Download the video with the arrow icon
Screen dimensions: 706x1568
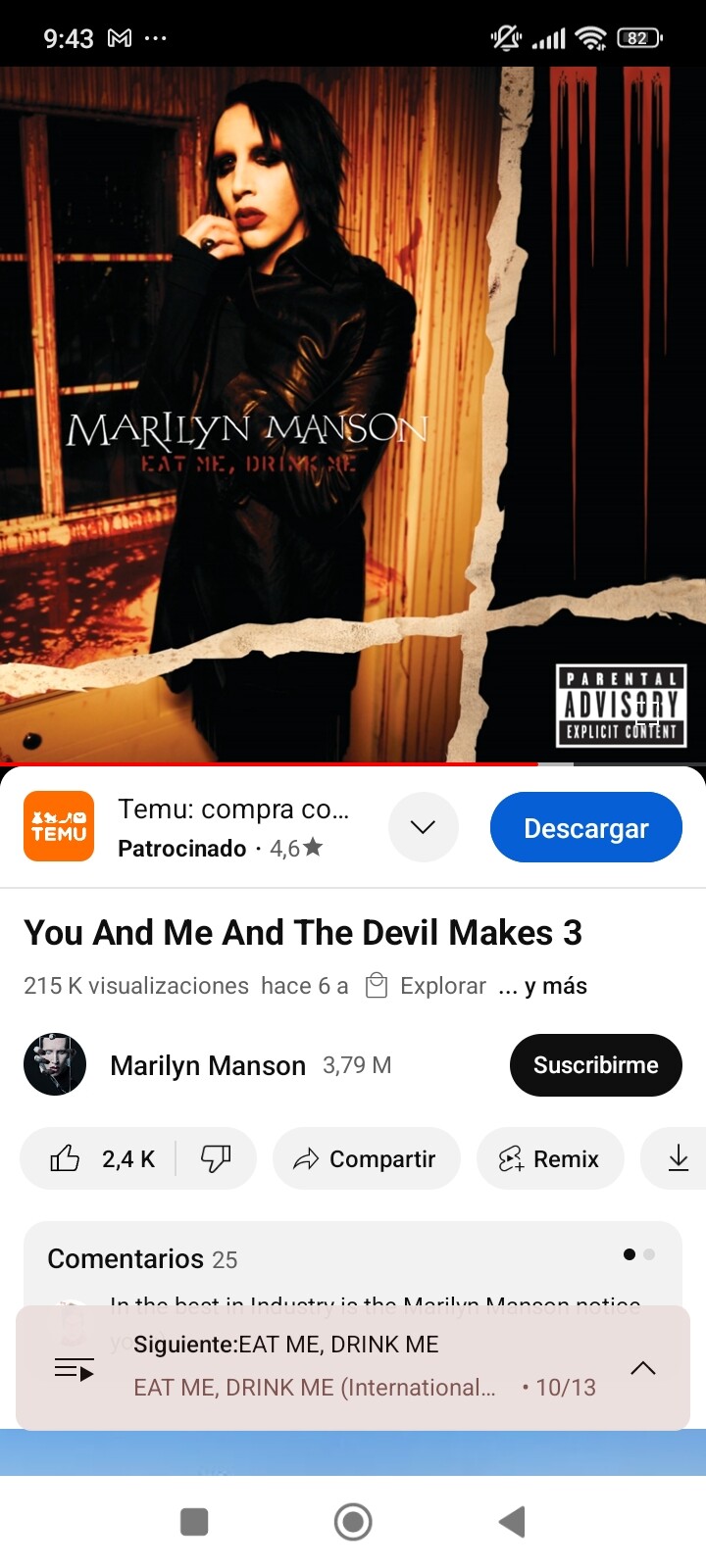(x=678, y=1158)
